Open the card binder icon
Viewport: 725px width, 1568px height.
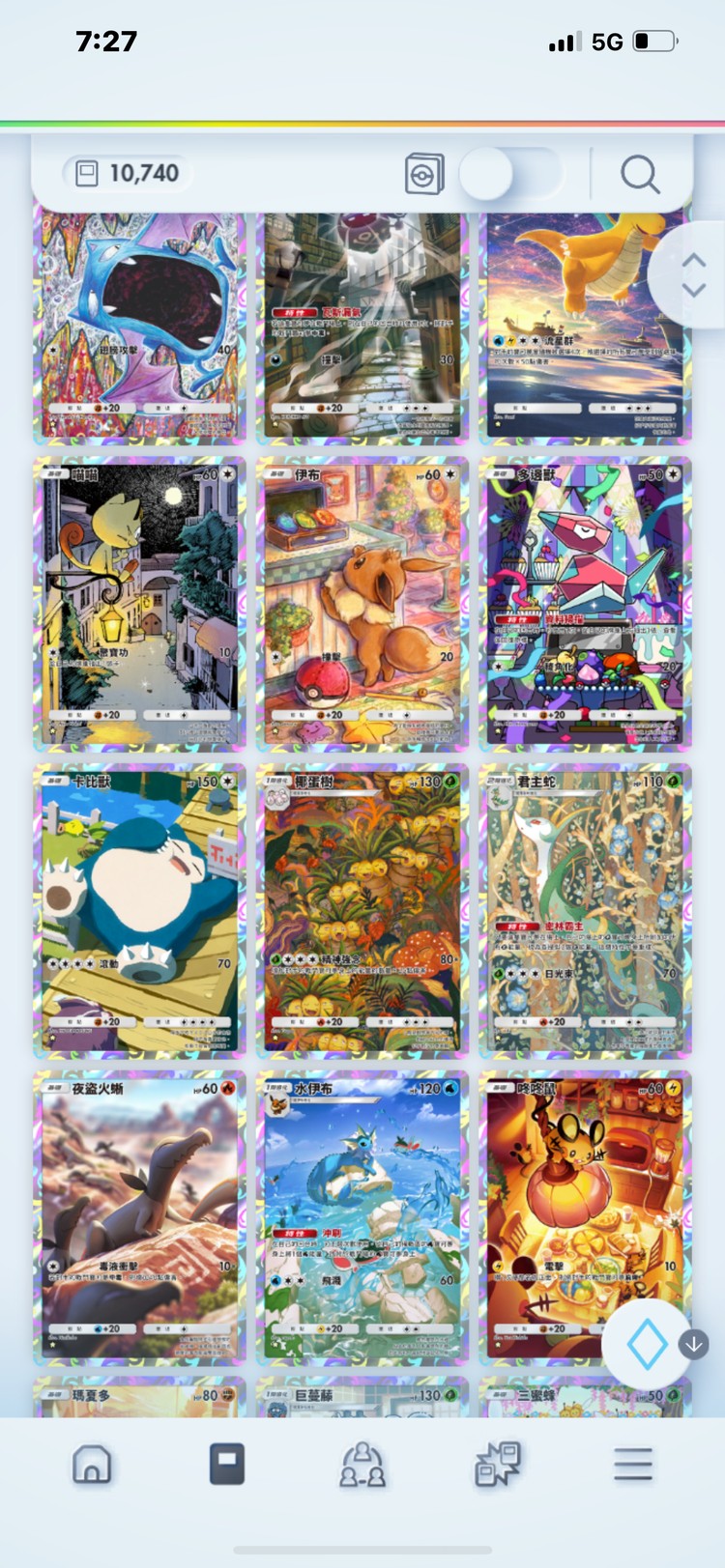click(424, 175)
